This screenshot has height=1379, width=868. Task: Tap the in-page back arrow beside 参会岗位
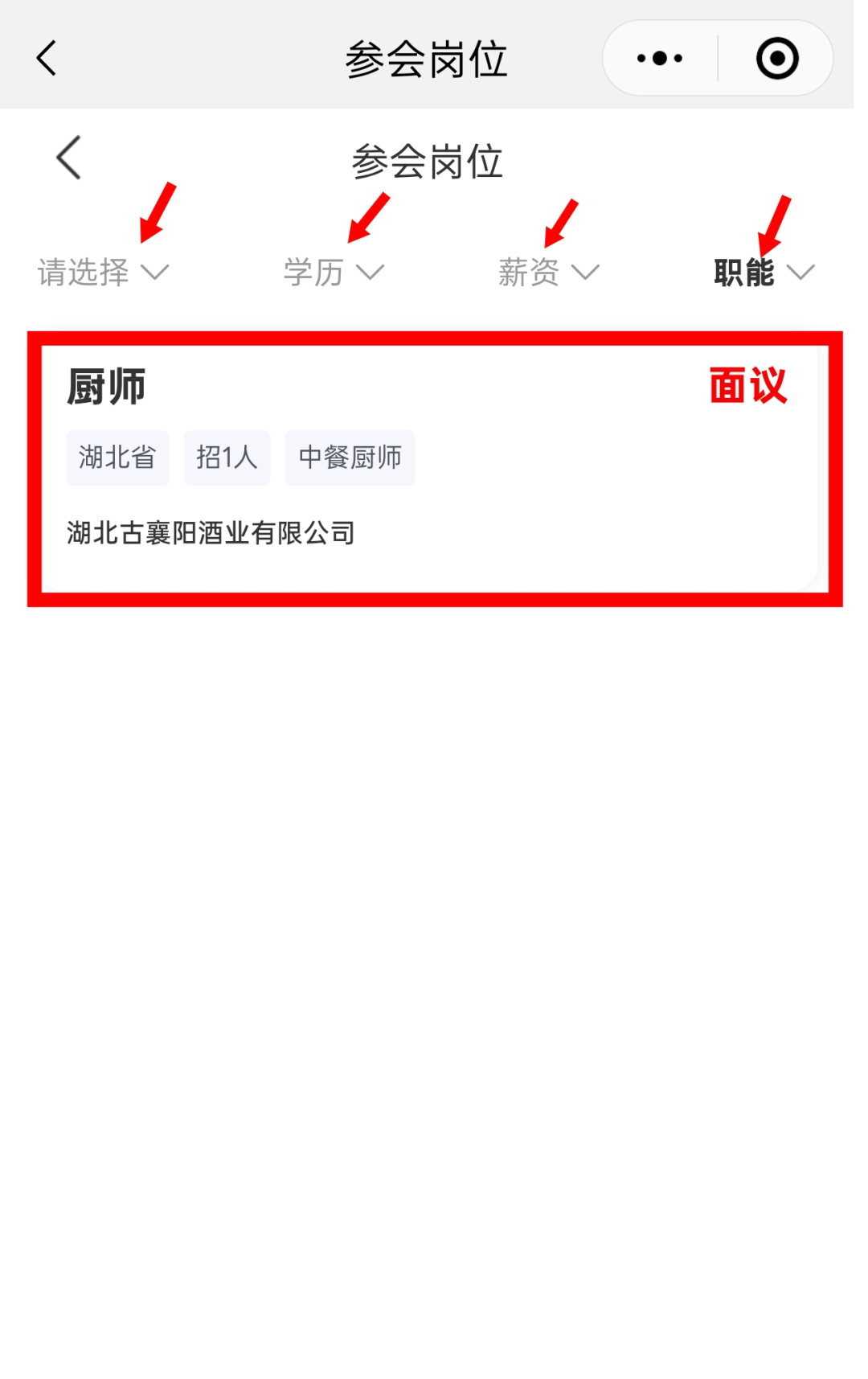click(x=69, y=158)
